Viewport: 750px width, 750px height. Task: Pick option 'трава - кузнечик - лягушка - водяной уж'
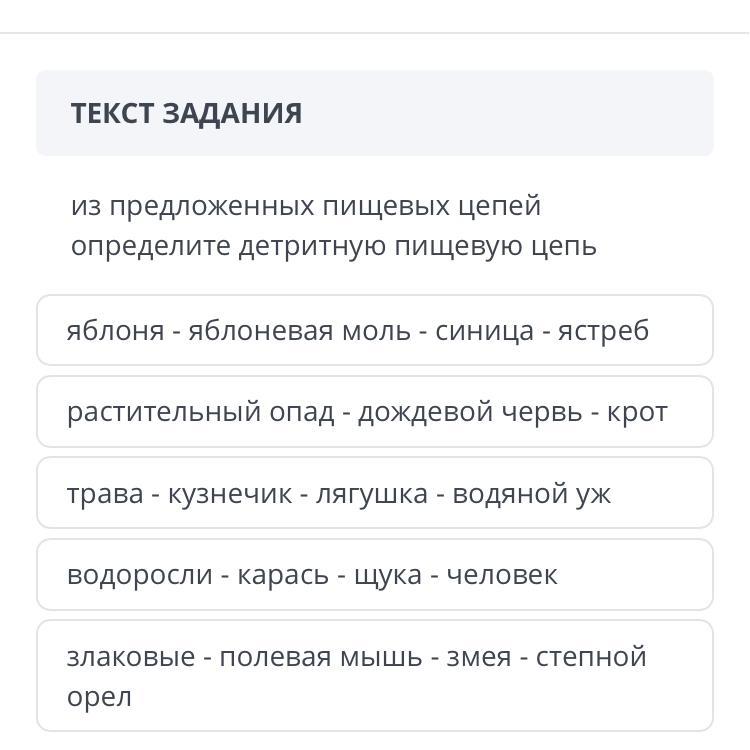coord(375,493)
